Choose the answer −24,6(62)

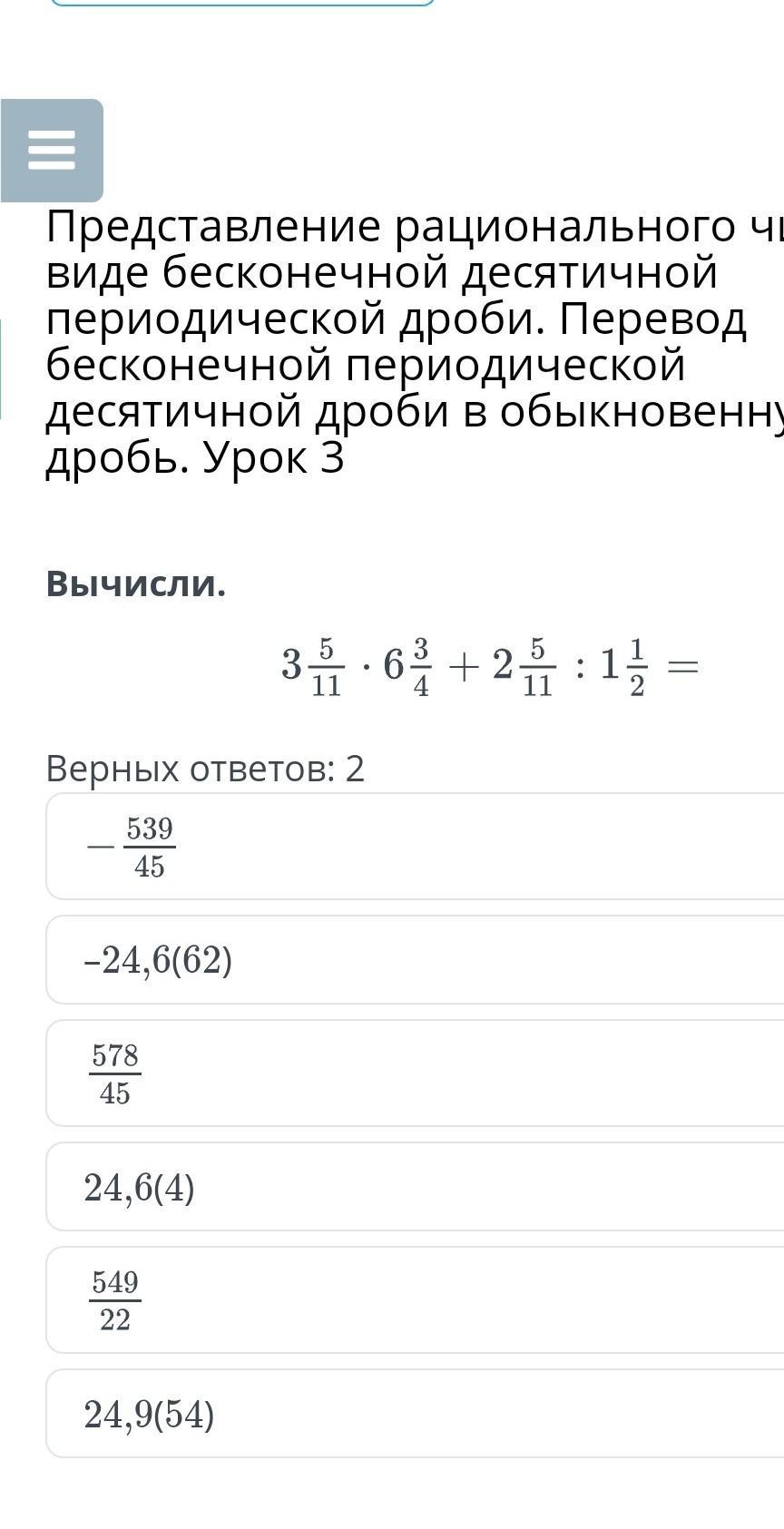tap(415, 960)
